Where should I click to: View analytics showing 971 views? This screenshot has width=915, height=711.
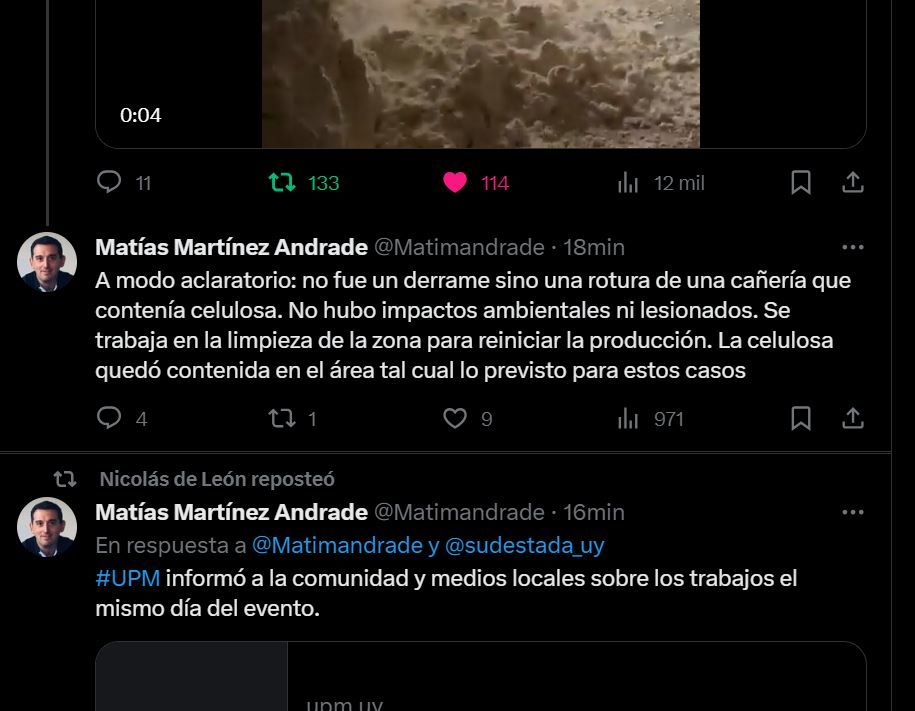tap(628, 418)
